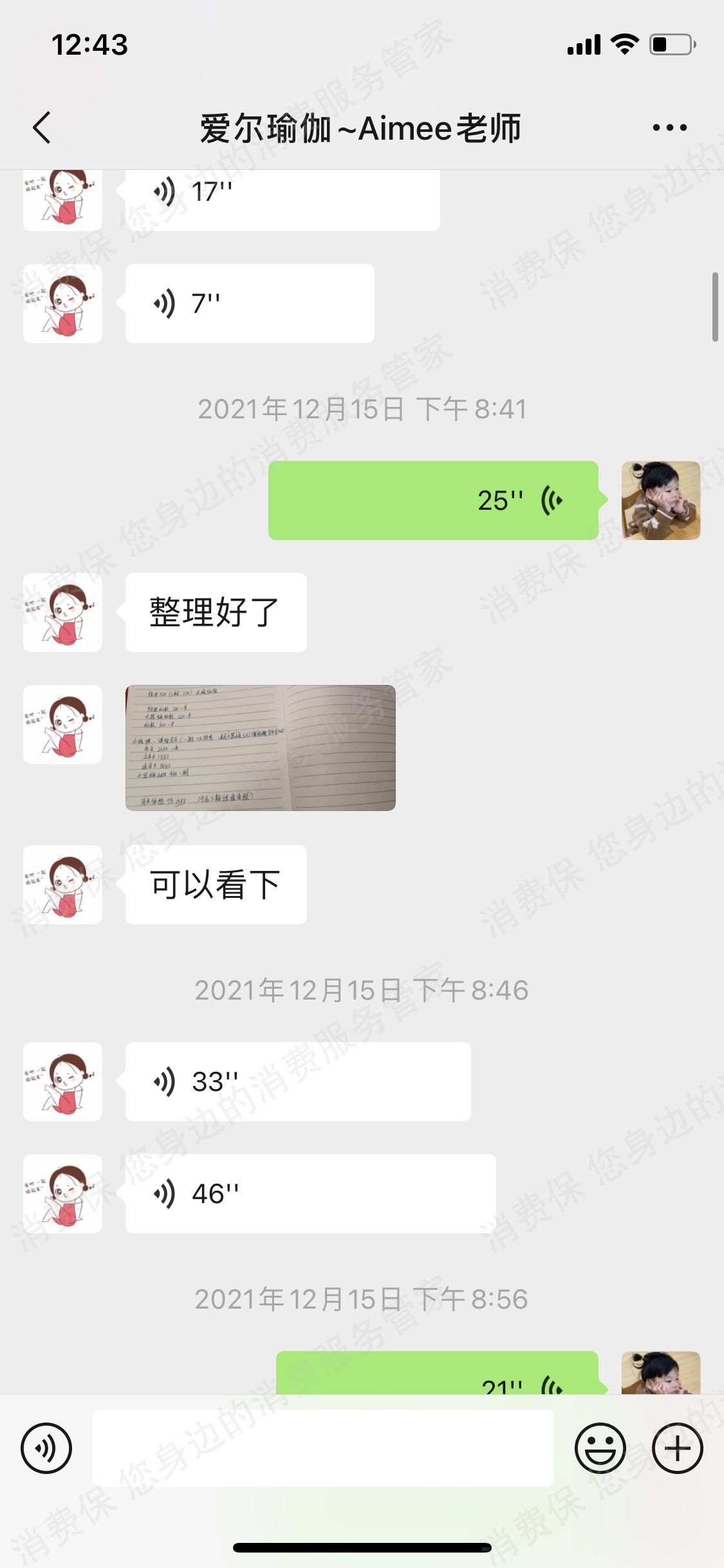Image resolution: width=724 pixels, height=1568 pixels.
Task: Play the 7'' voice message
Action: click(250, 303)
